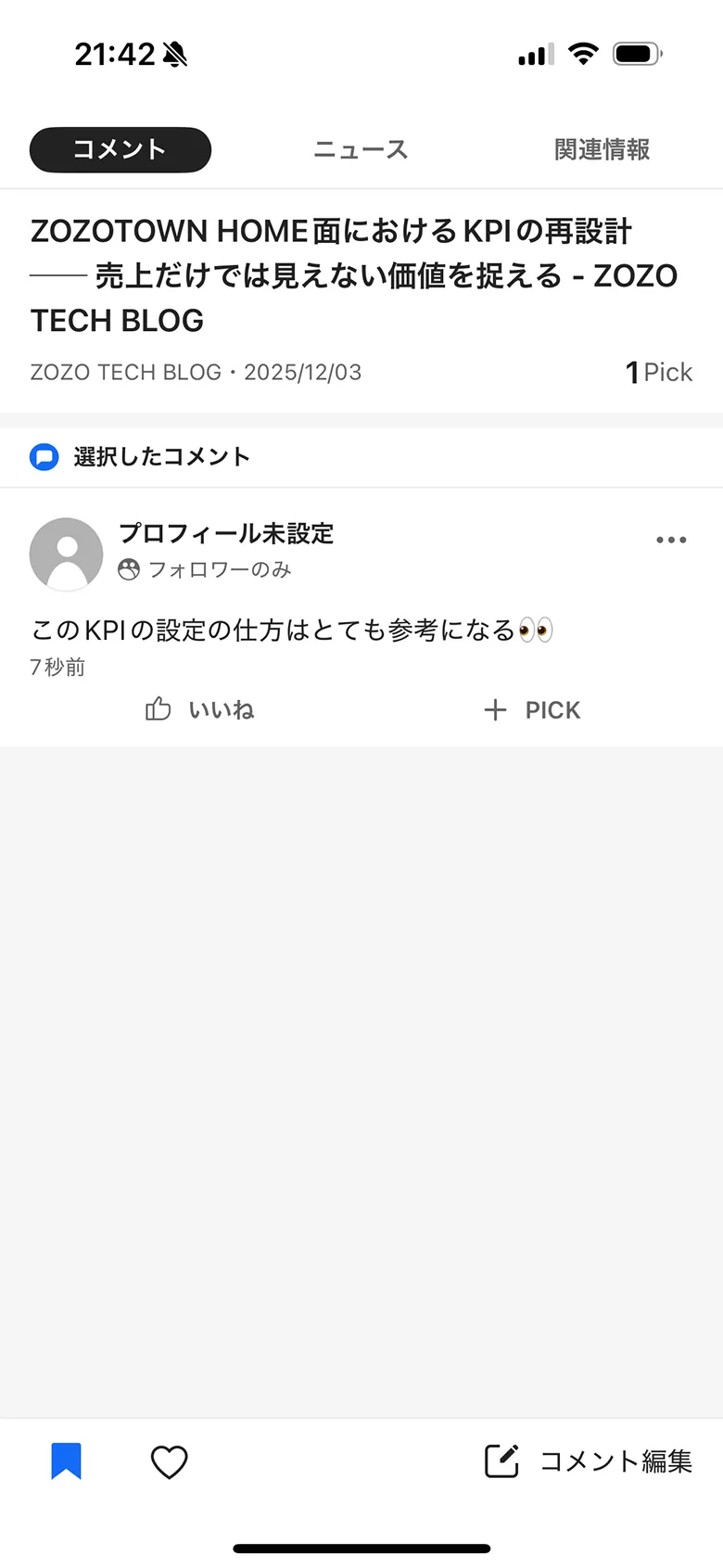Click the フォロワーのみ visibility icon
This screenshot has height=1568, width=723.
click(129, 570)
